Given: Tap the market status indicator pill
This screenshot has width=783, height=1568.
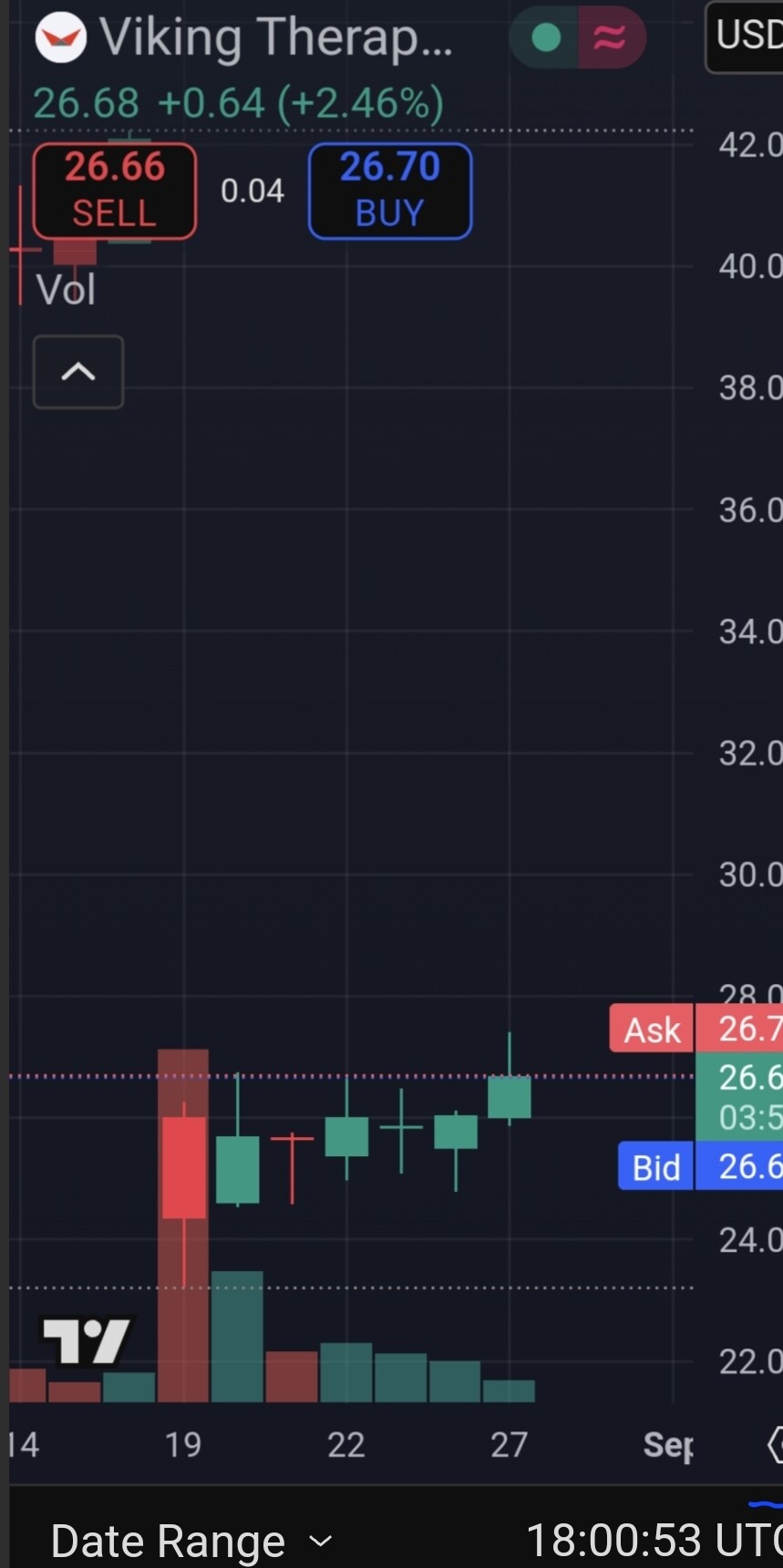Looking at the screenshot, I should (577, 38).
